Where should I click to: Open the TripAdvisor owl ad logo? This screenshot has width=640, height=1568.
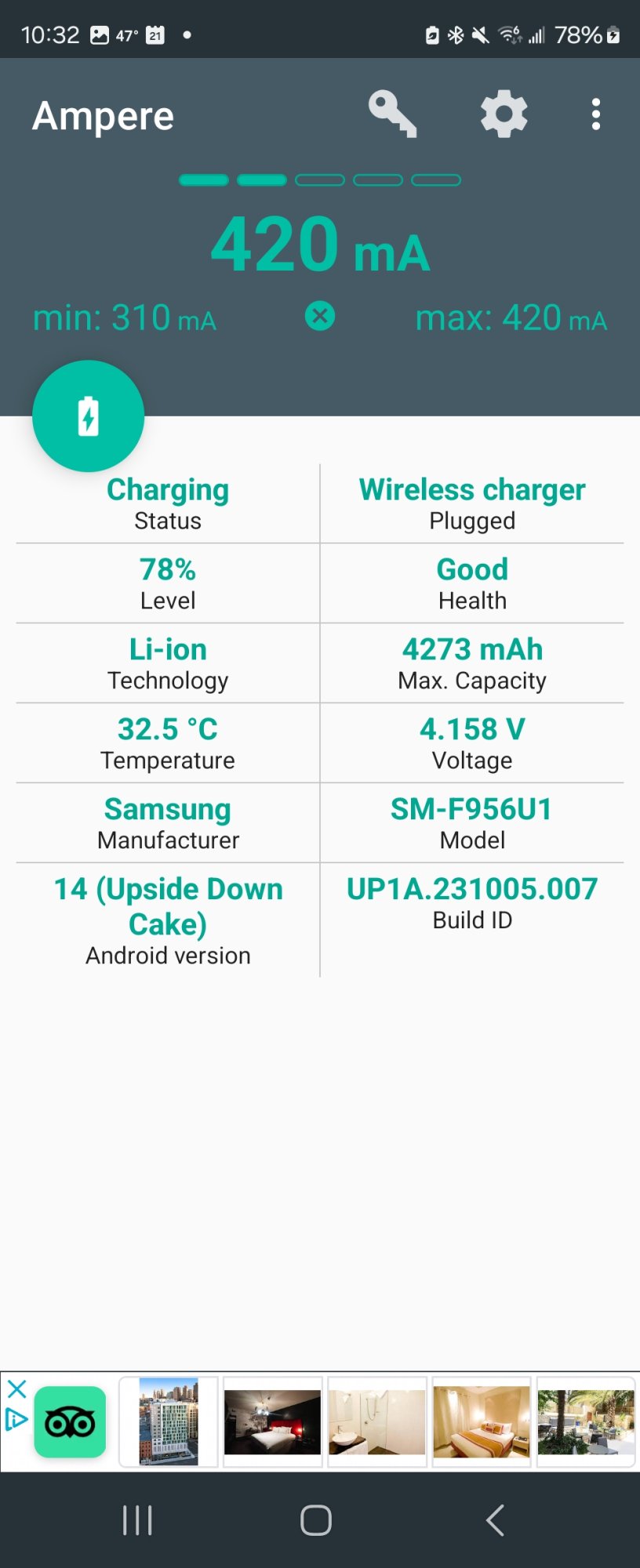[70, 1422]
